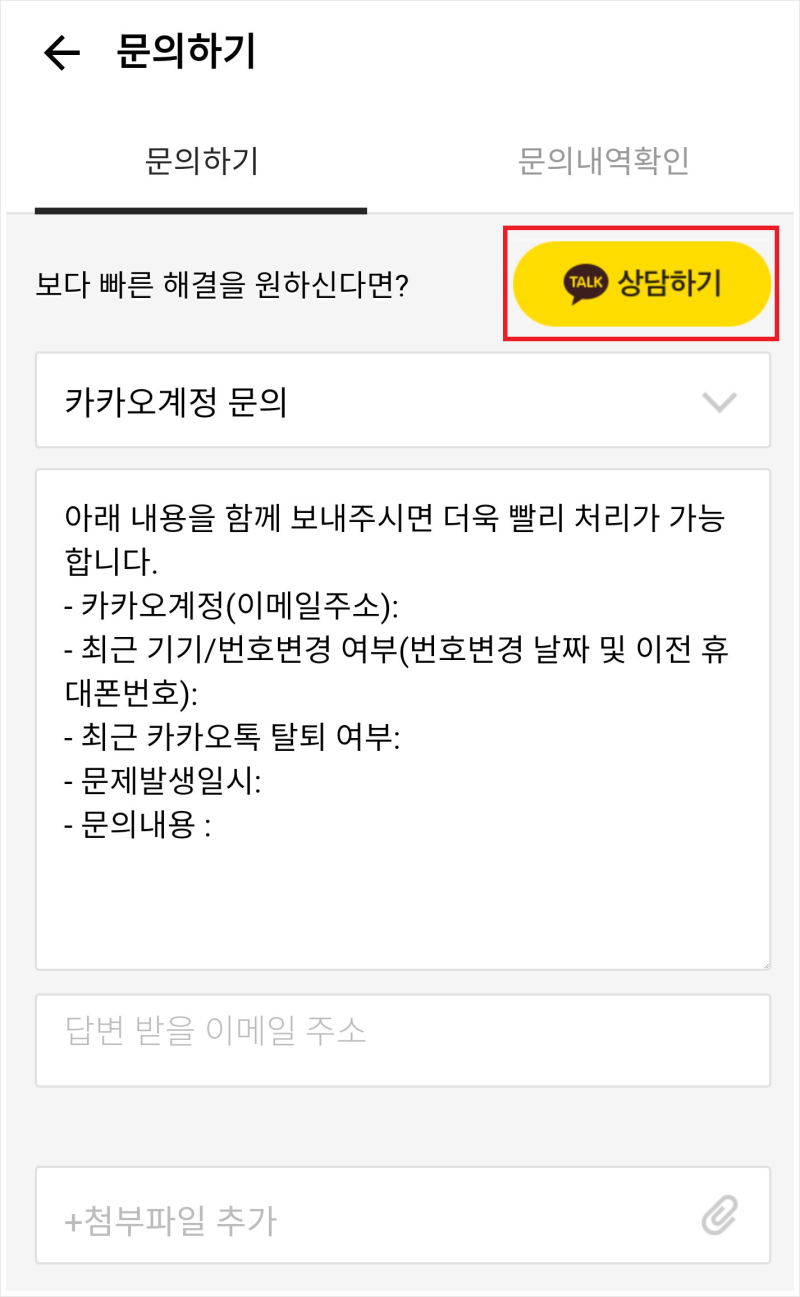Select the 문의하기 tab
Screen dimensions: 800x1297
pyautogui.click(x=200, y=159)
